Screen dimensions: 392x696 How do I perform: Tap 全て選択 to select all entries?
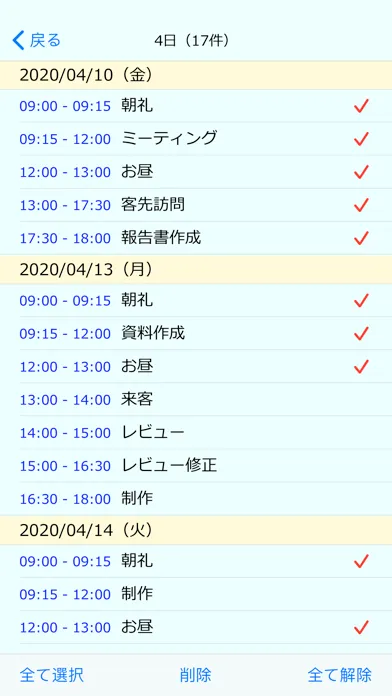point(51,675)
